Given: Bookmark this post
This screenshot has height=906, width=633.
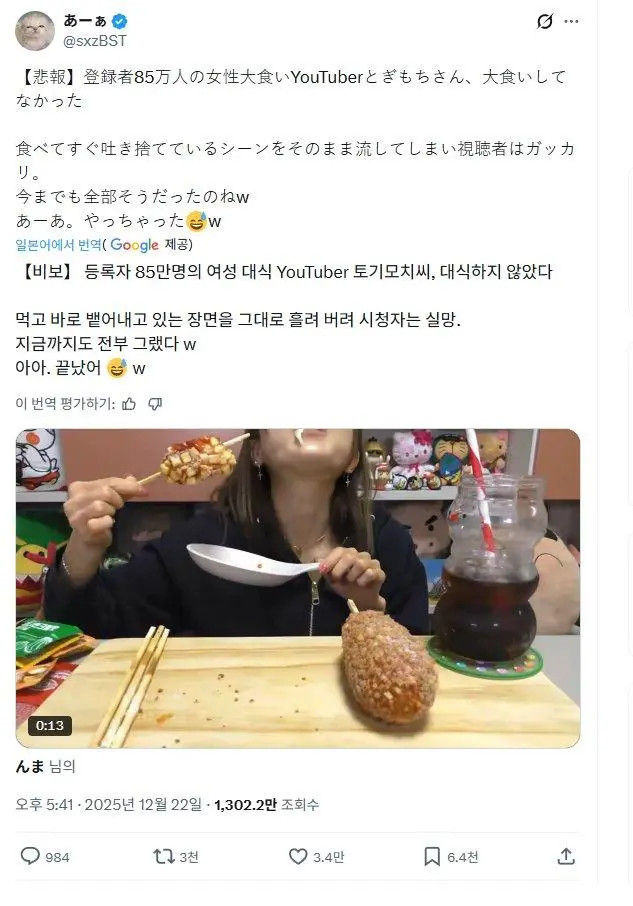Looking at the screenshot, I should (x=431, y=856).
